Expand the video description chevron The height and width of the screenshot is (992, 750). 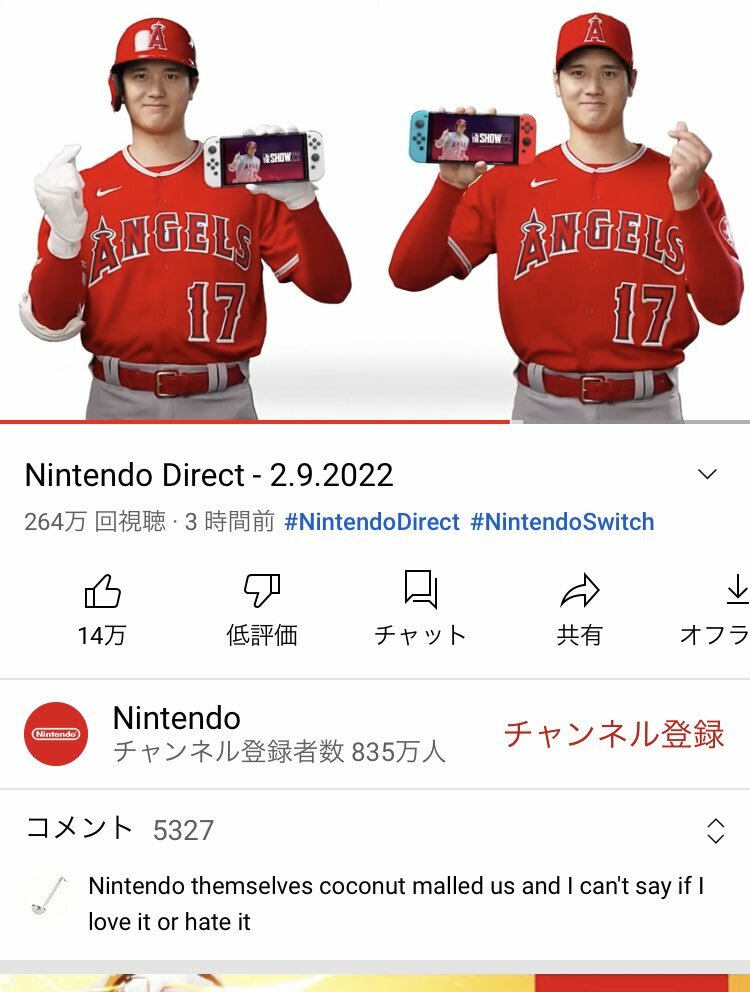pyautogui.click(x=707, y=474)
